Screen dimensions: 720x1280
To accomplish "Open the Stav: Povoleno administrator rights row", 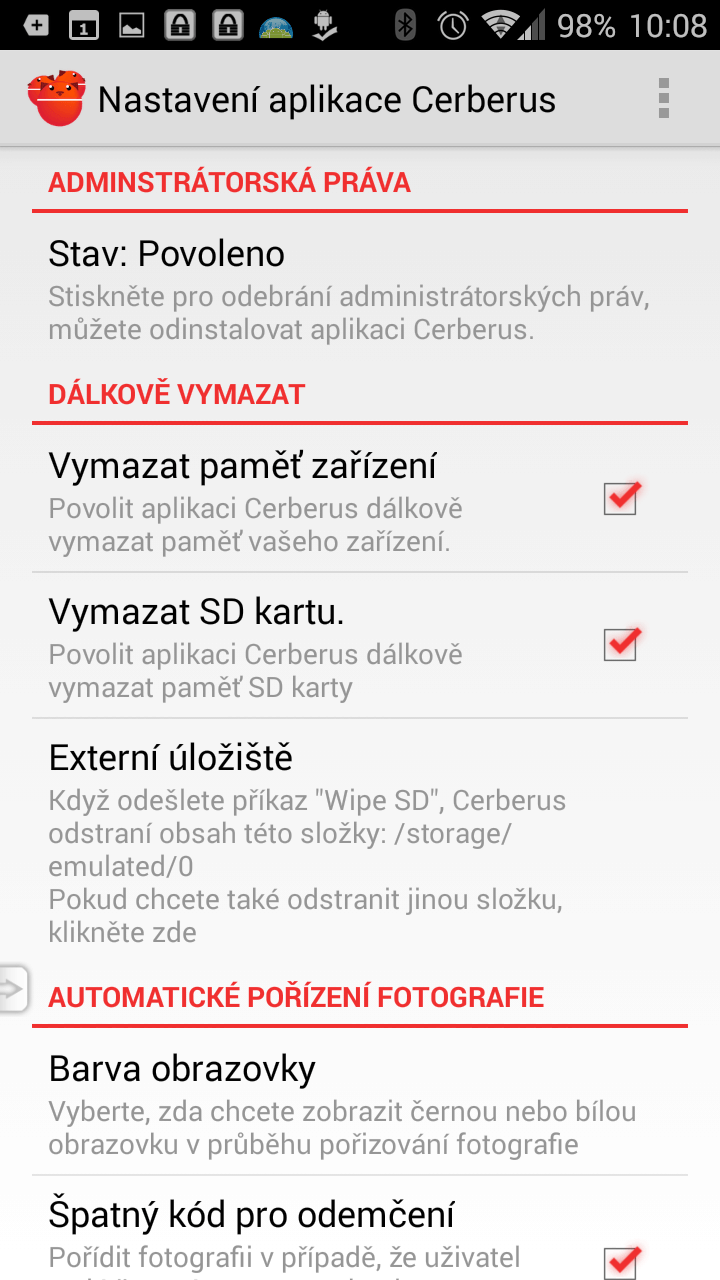I will 360,289.
